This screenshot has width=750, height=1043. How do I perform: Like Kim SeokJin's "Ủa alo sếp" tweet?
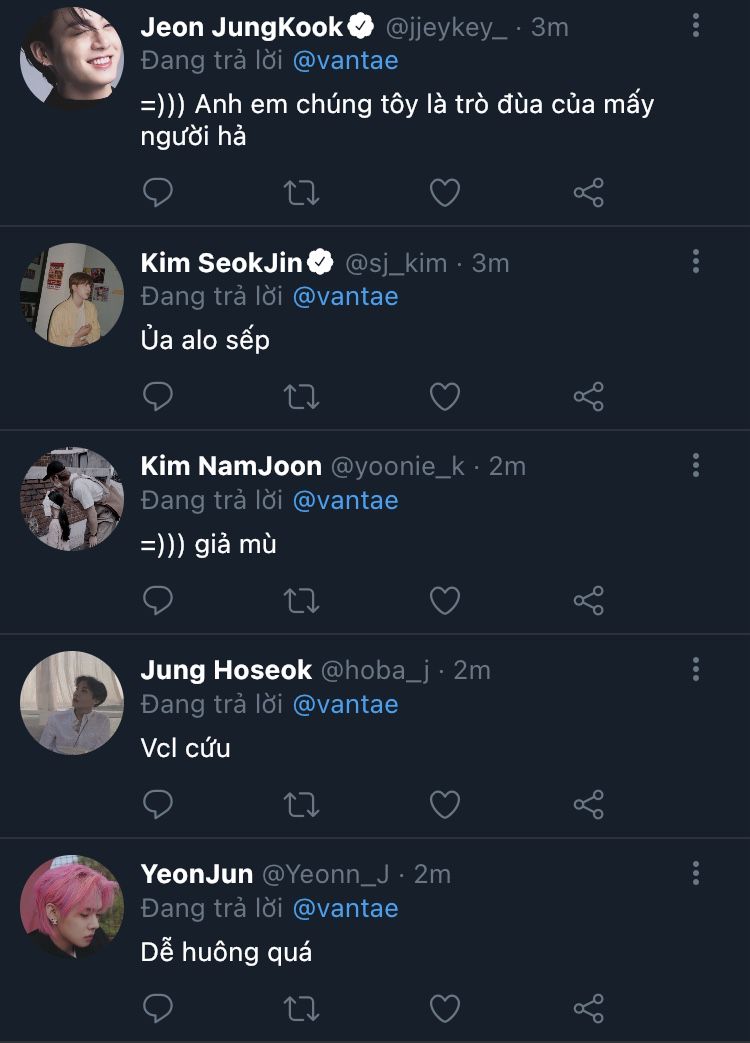click(444, 397)
